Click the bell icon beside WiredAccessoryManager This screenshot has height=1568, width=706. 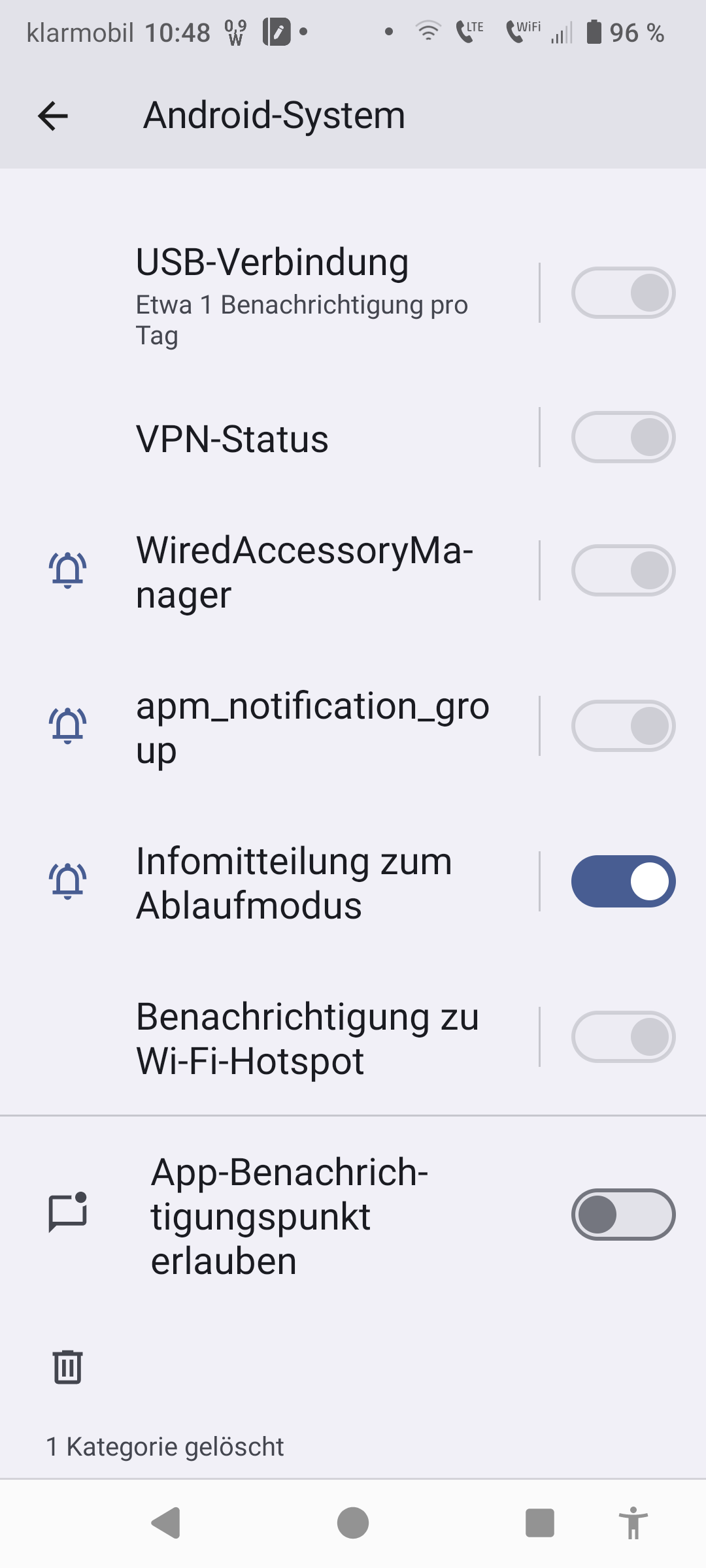(x=67, y=570)
